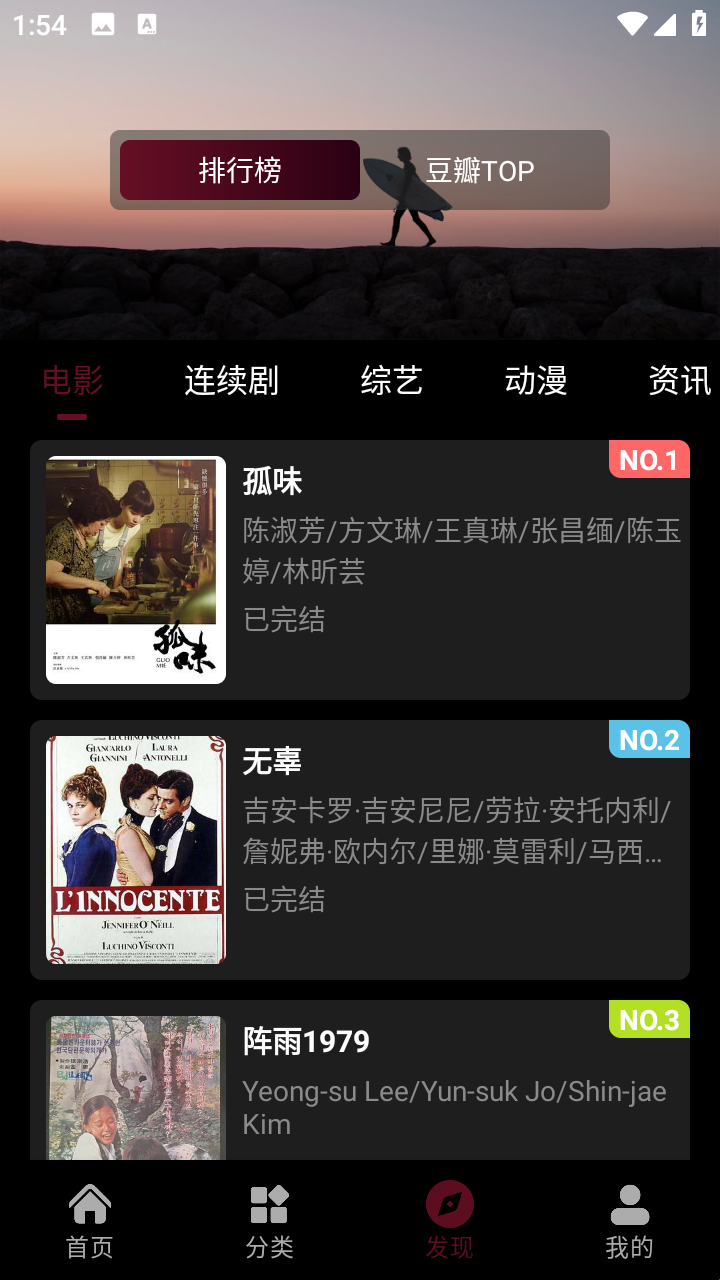Switch to the 动漫 tab
720x1280 pixels.
[535, 381]
